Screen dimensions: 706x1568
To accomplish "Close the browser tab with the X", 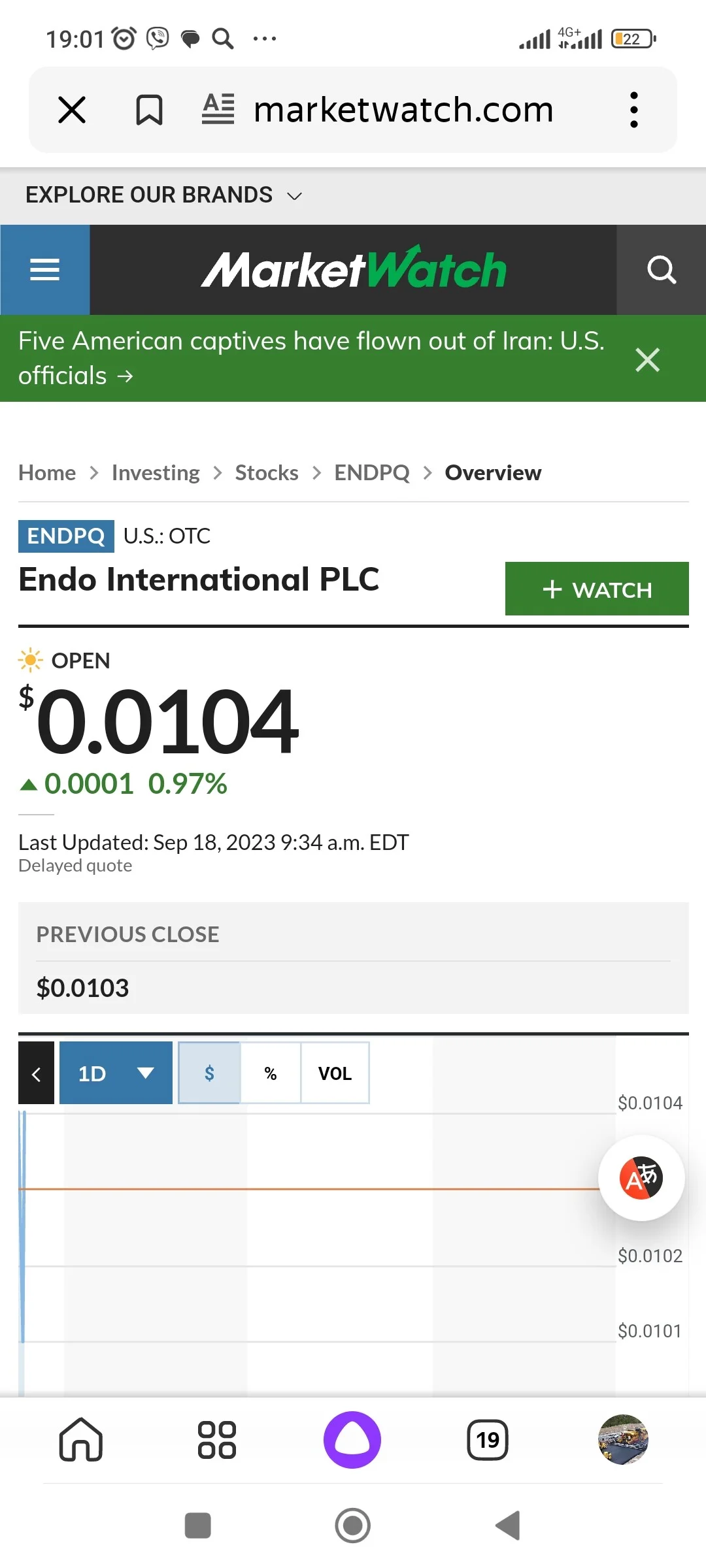I will pyautogui.click(x=72, y=110).
